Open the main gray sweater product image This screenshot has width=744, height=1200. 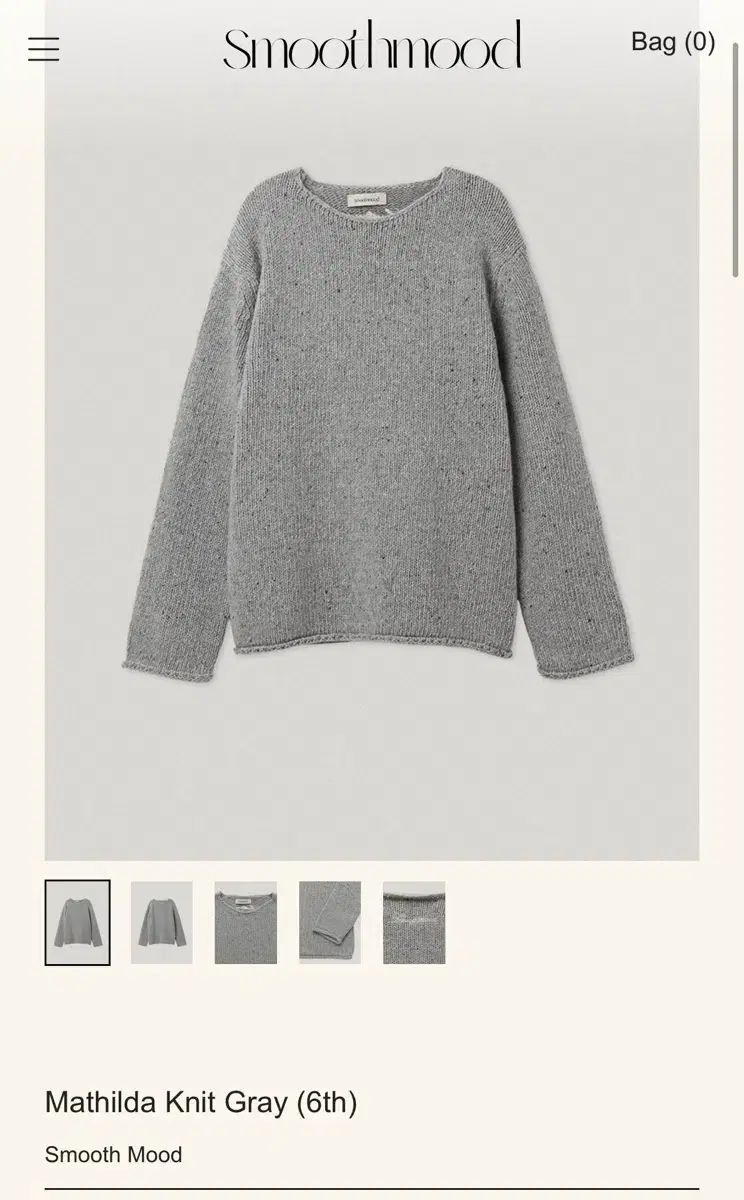click(x=372, y=430)
